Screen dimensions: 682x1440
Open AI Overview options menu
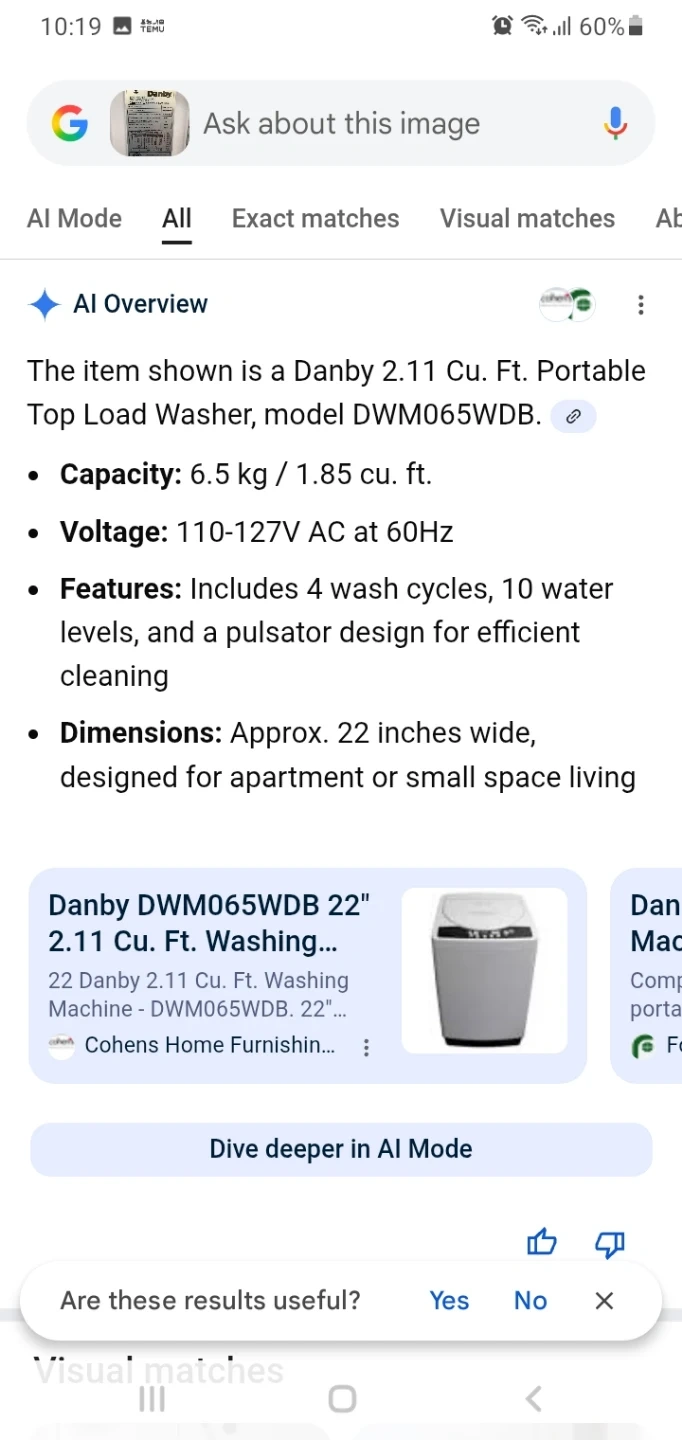(641, 305)
